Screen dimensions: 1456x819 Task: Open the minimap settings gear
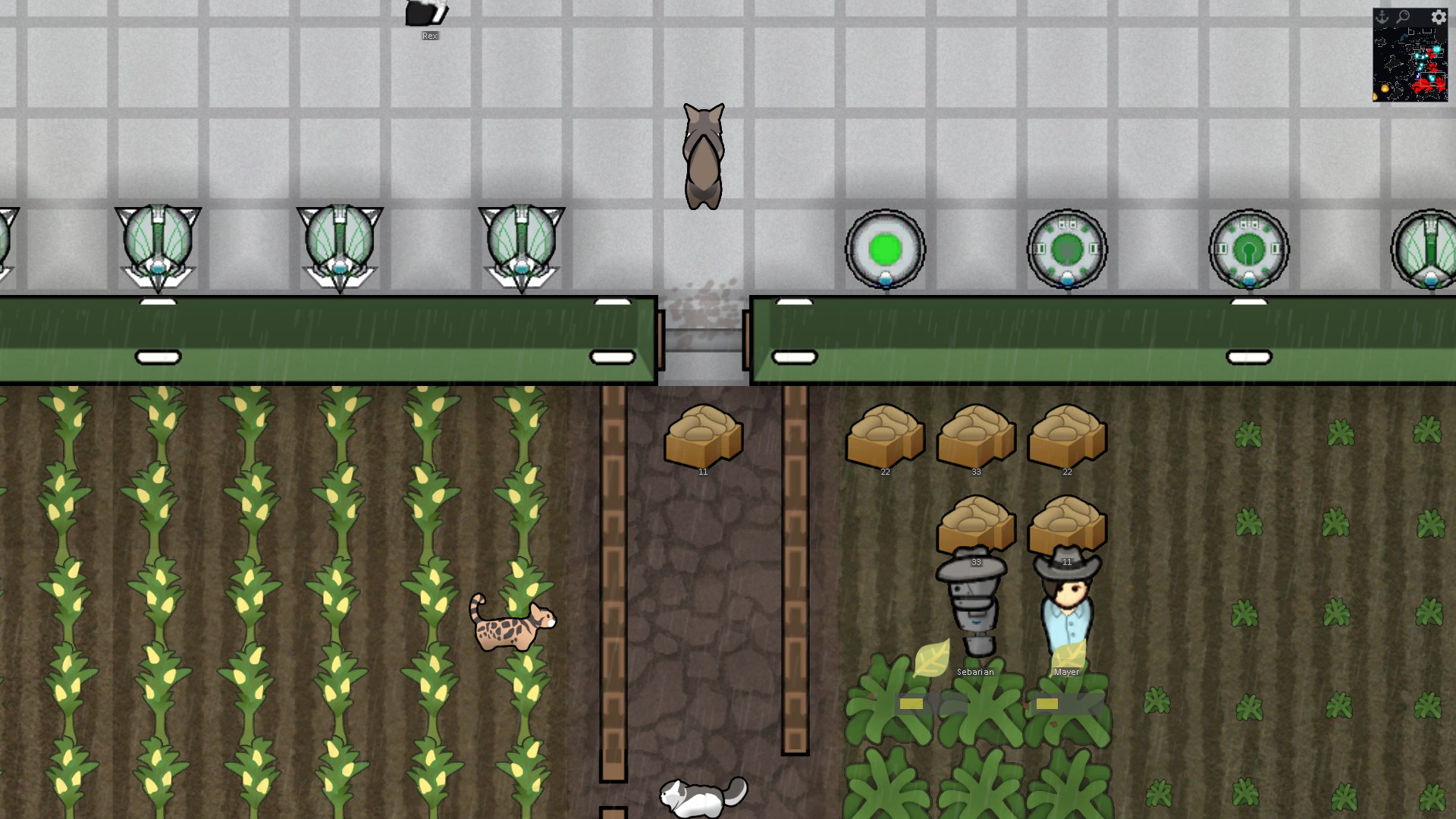click(x=1439, y=17)
